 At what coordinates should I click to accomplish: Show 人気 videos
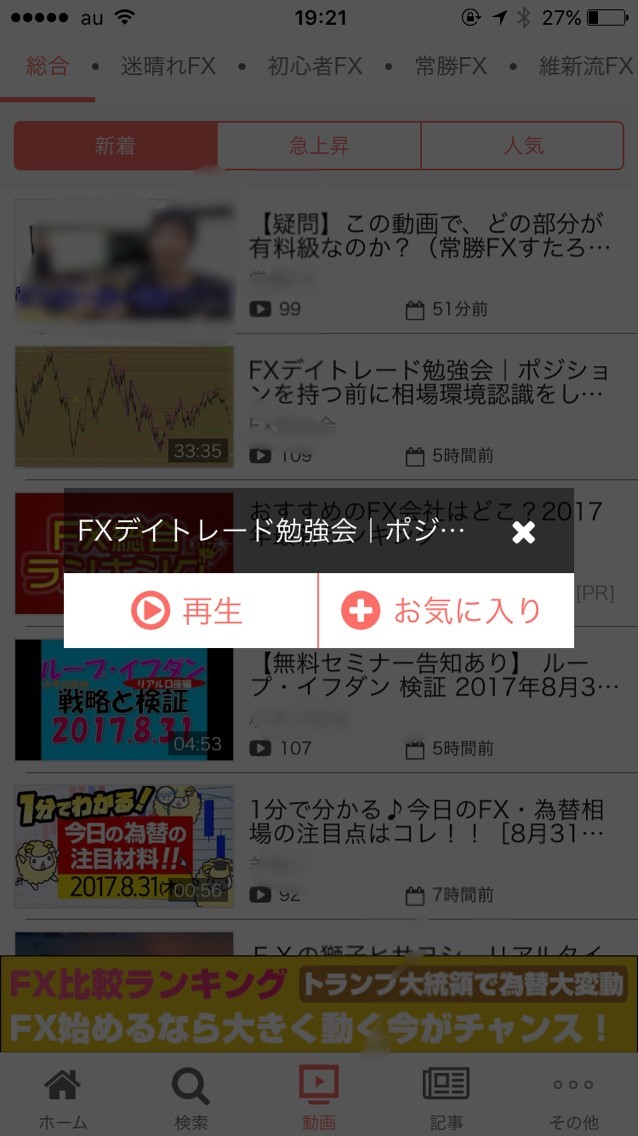click(522, 146)
